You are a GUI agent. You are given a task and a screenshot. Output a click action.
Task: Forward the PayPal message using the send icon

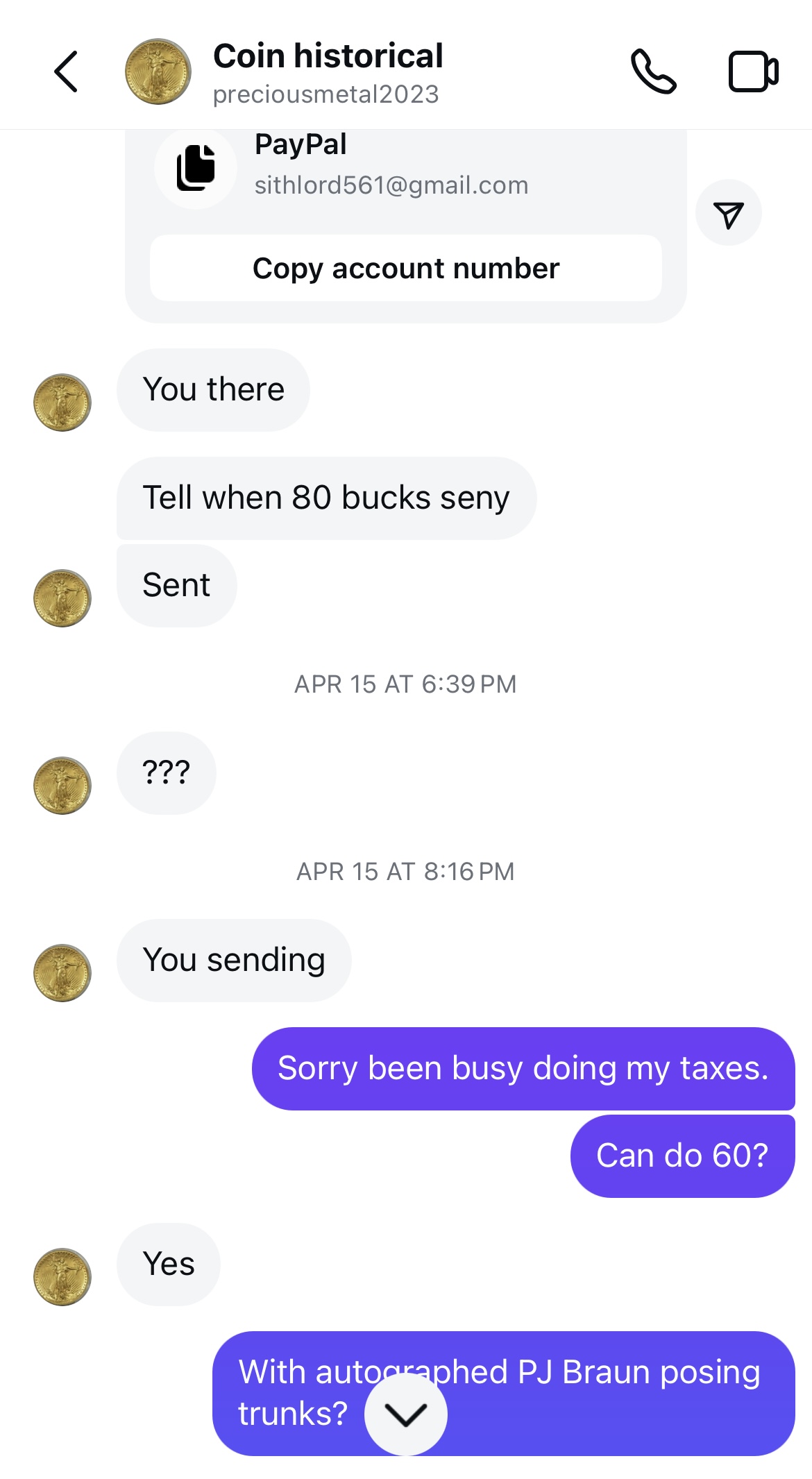coord(728,214)
